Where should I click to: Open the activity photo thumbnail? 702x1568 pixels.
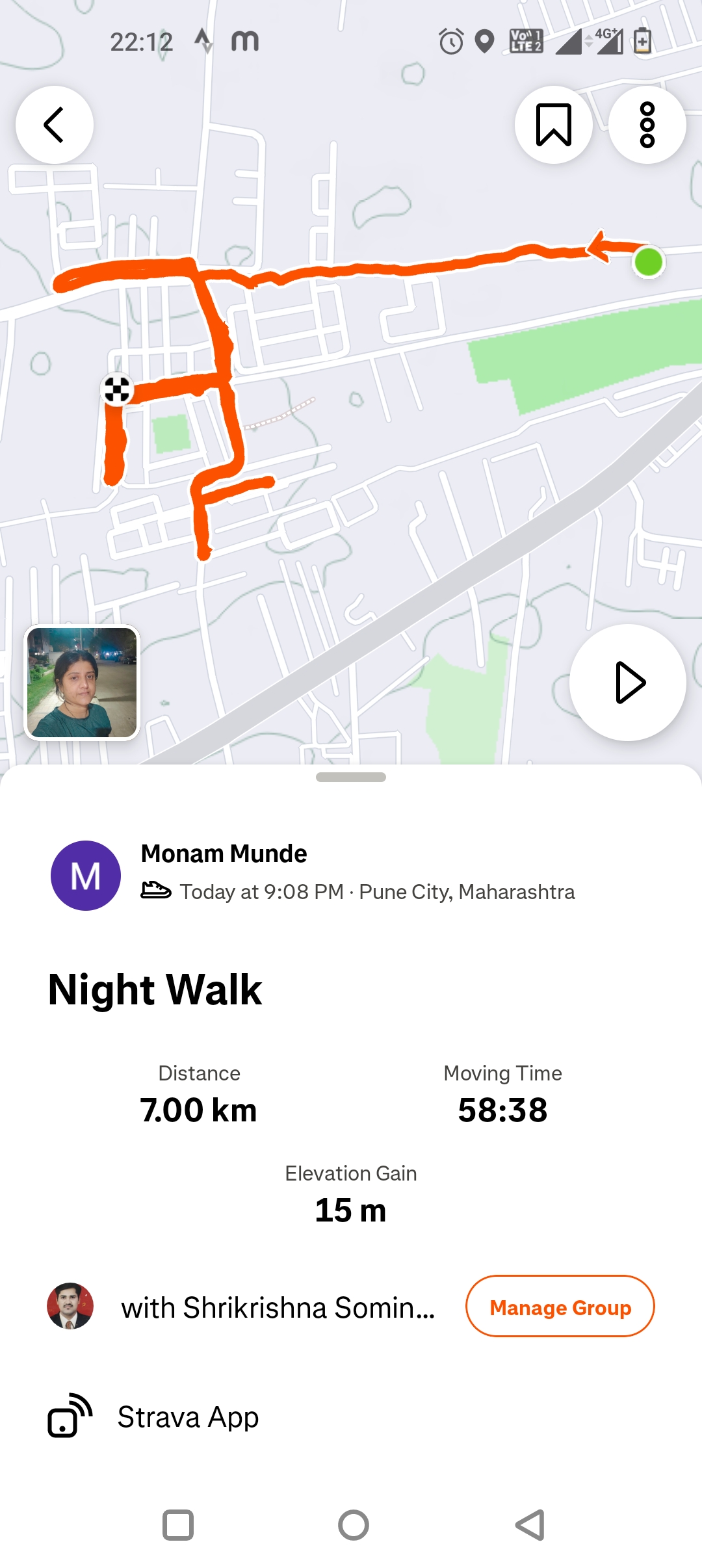click(82, 683)
